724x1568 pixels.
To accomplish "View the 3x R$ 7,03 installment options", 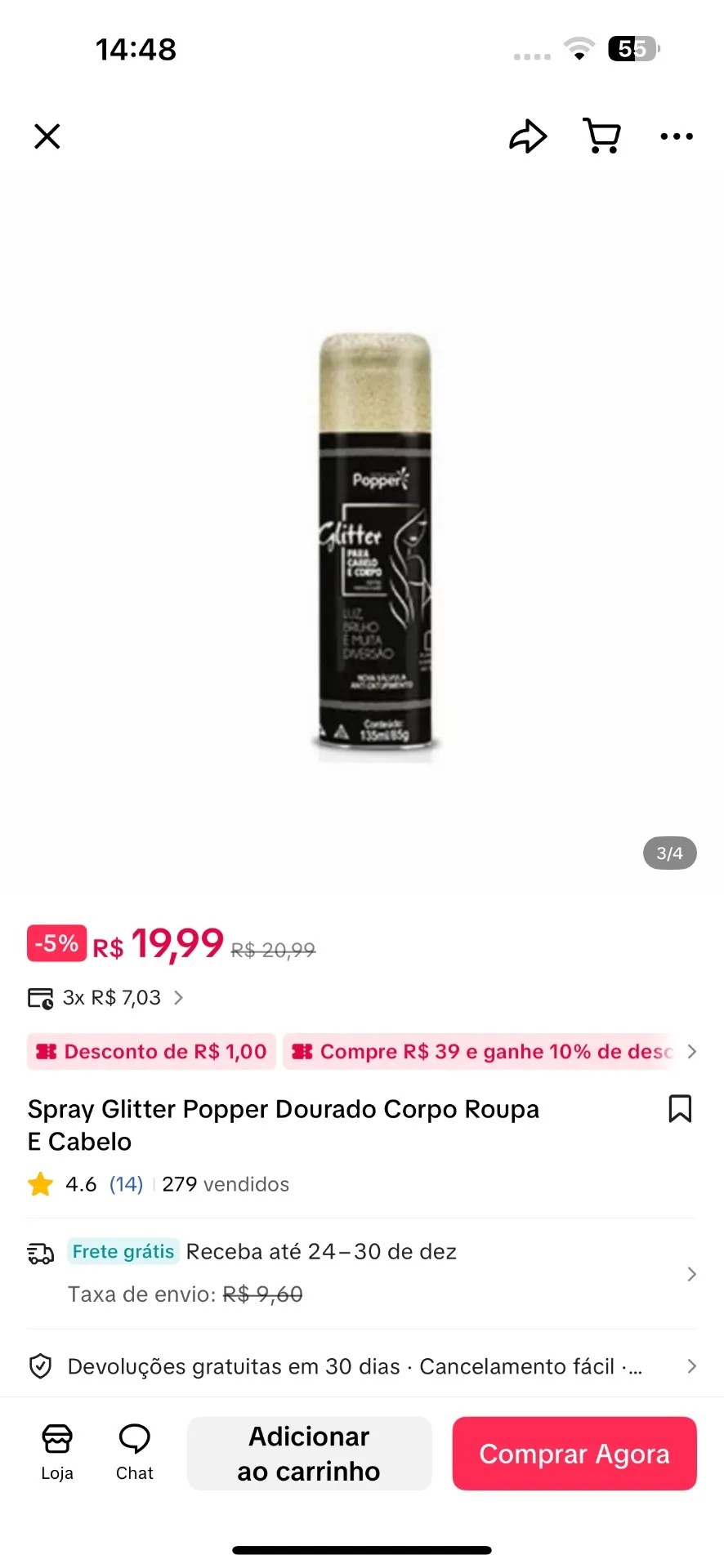I will coord(106,998).
